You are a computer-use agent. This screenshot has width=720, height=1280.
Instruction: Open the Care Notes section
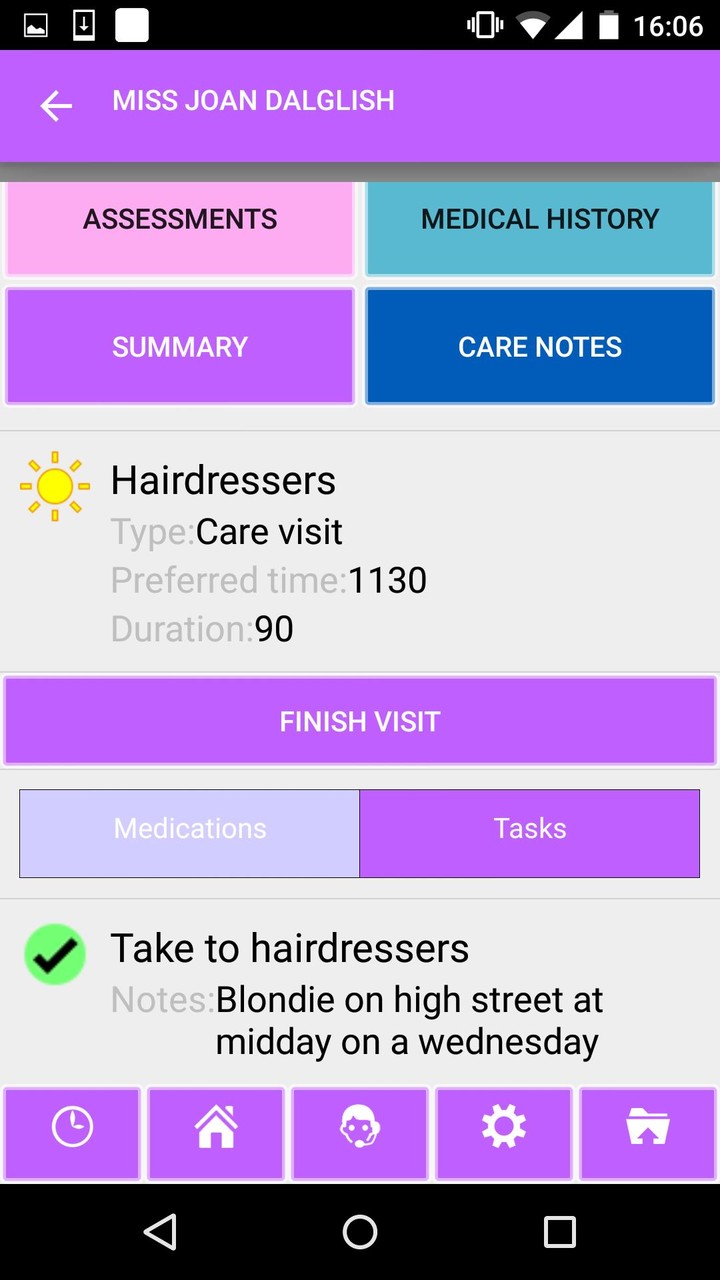540,346
